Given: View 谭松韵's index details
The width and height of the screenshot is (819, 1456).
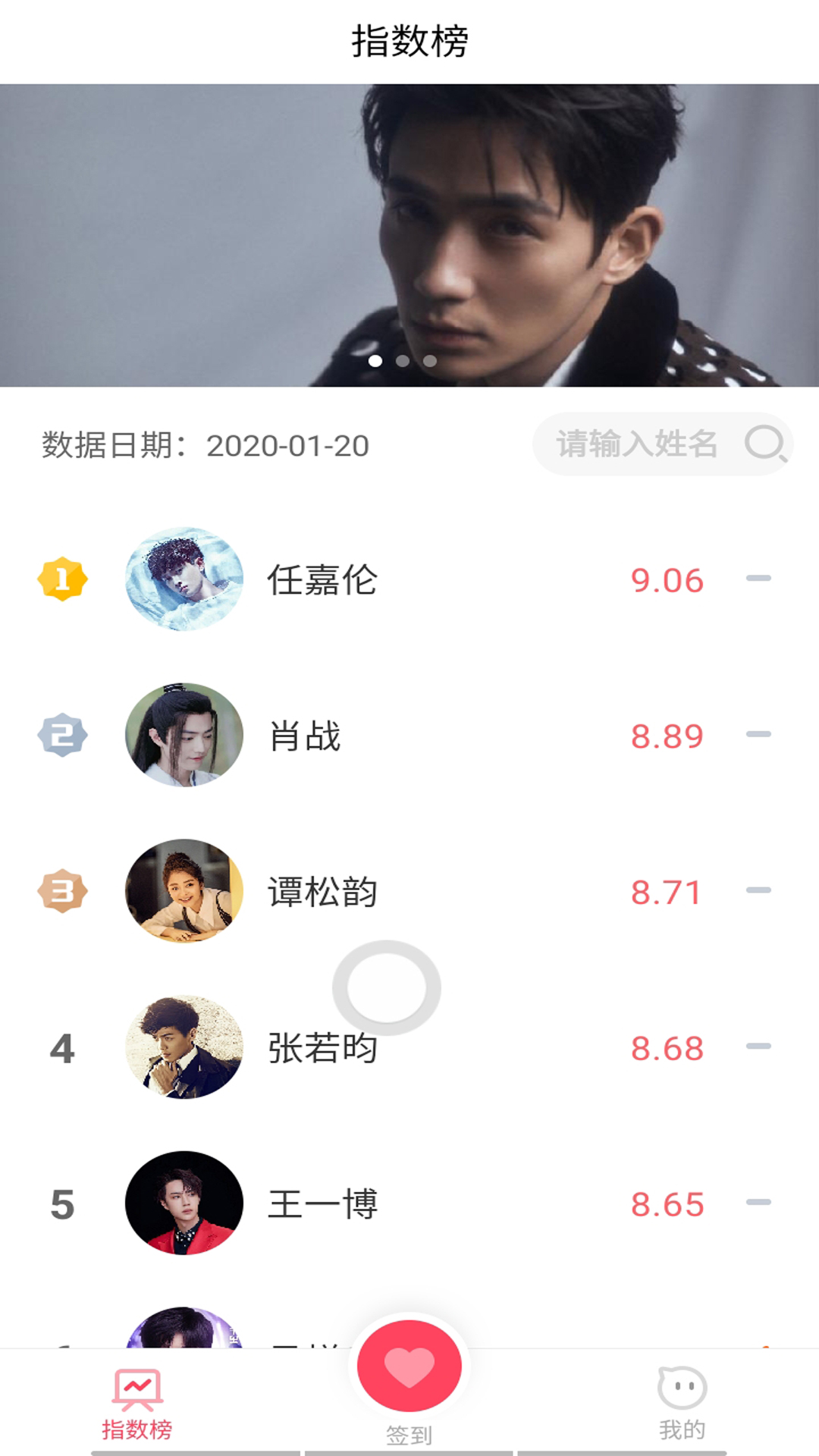Looking at the screenshot, I should [409, 892].
